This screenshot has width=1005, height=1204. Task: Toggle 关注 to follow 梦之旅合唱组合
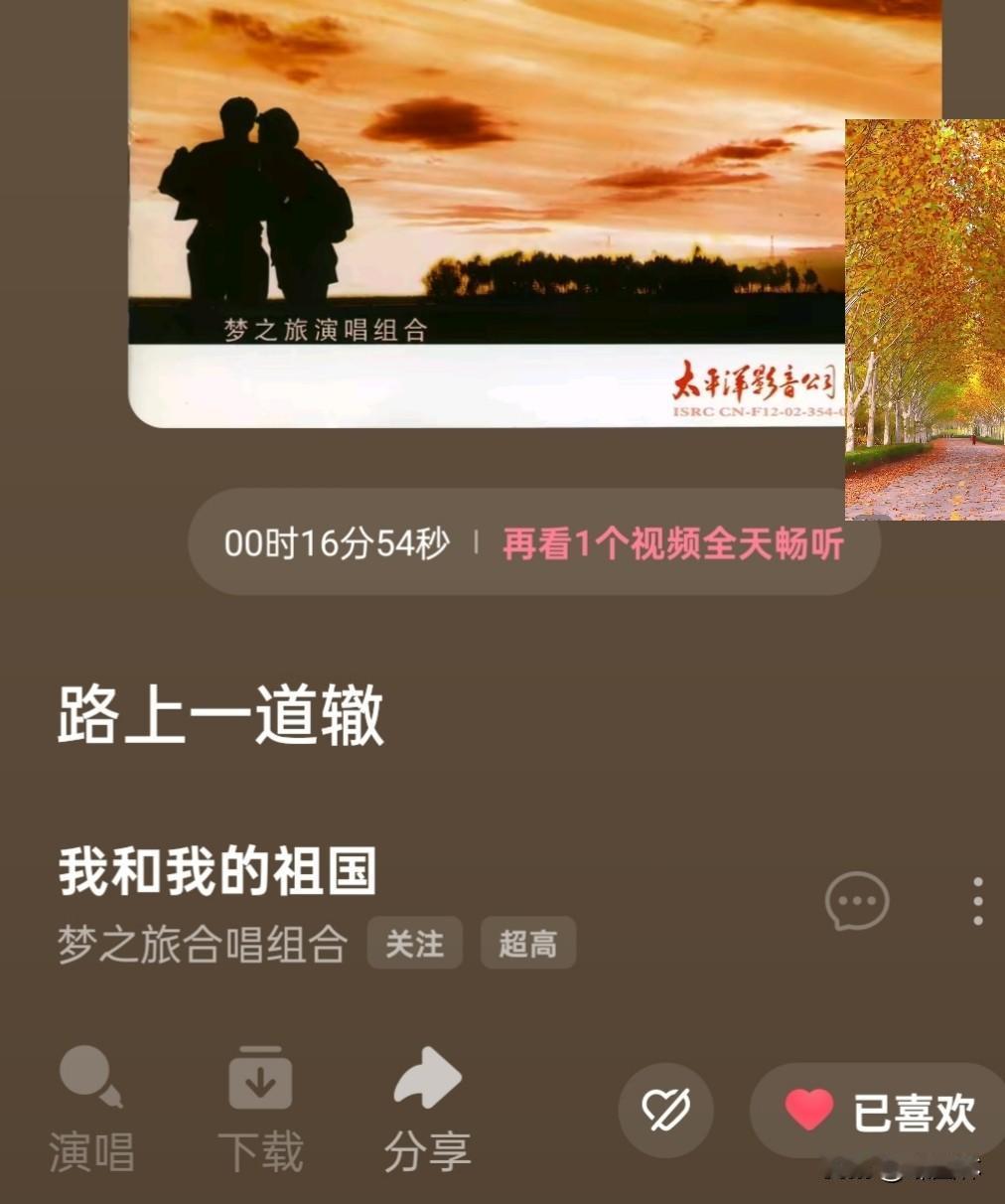click(414, 943)
